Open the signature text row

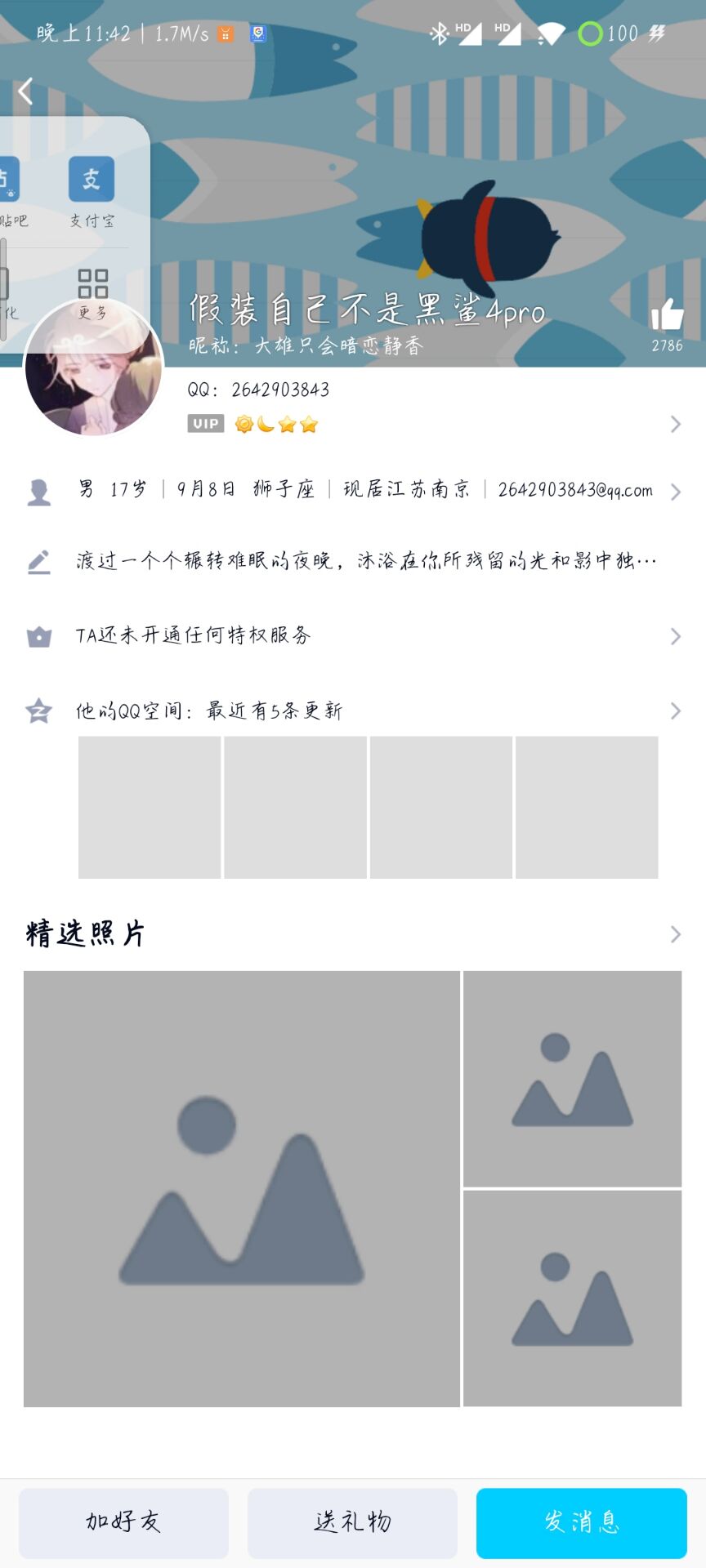353,561
